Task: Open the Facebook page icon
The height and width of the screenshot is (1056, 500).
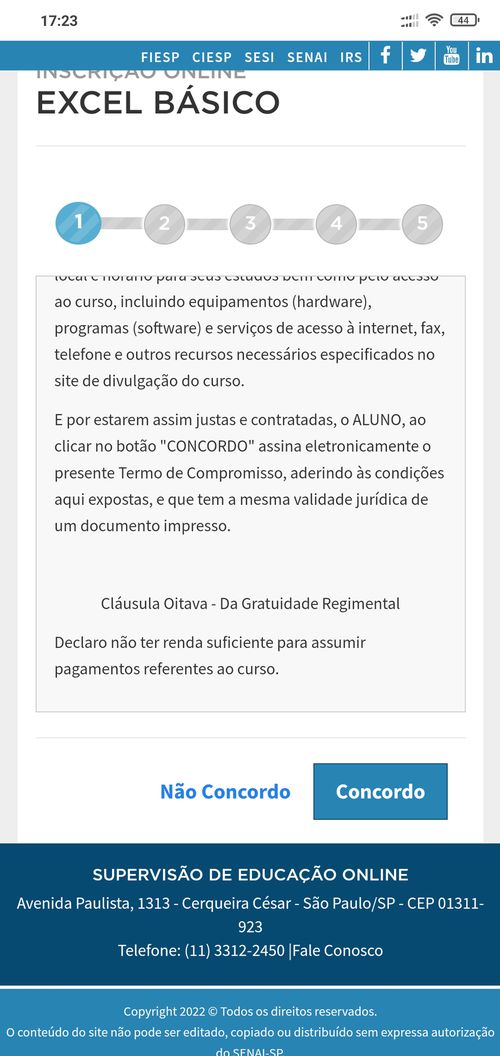Action: [x=385, y=56]
